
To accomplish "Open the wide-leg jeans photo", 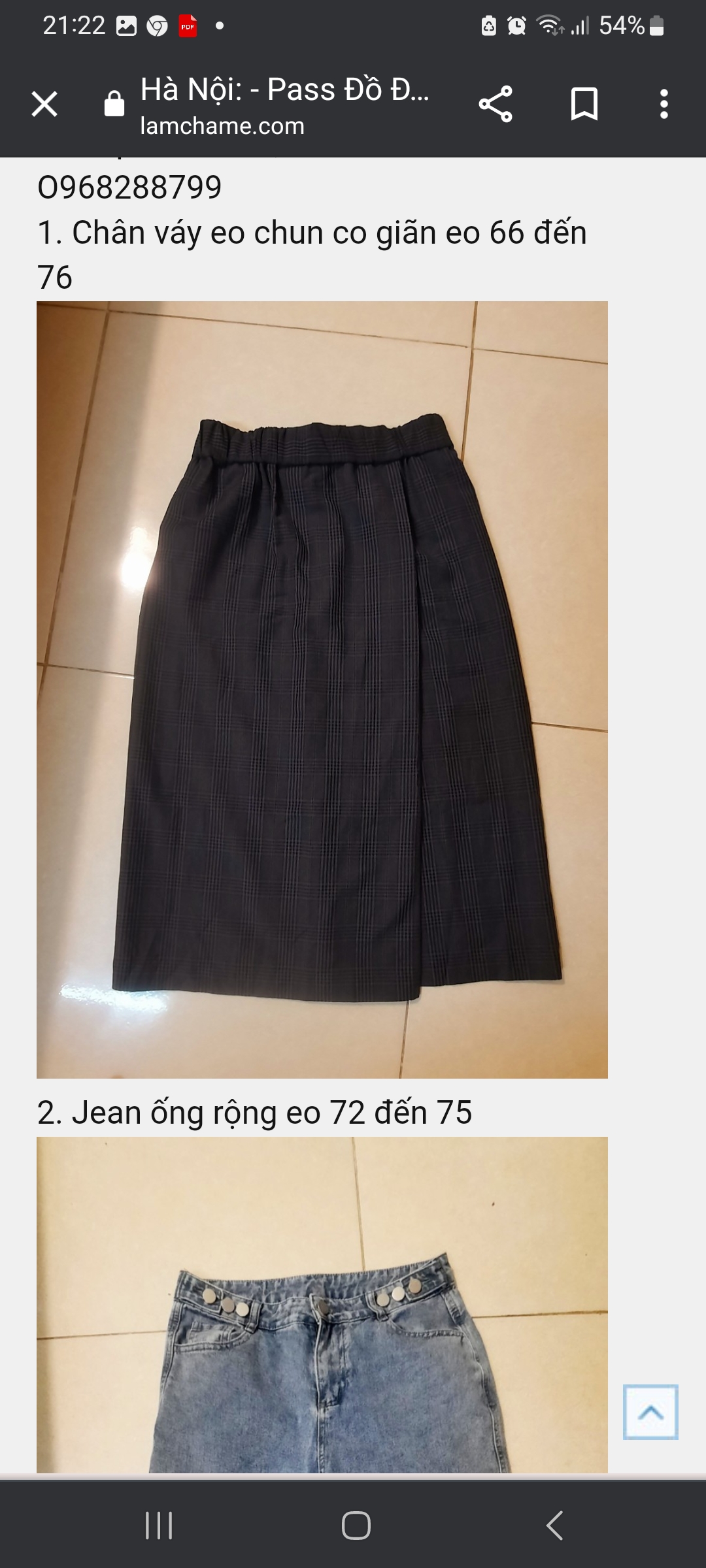I will 322,1307.
